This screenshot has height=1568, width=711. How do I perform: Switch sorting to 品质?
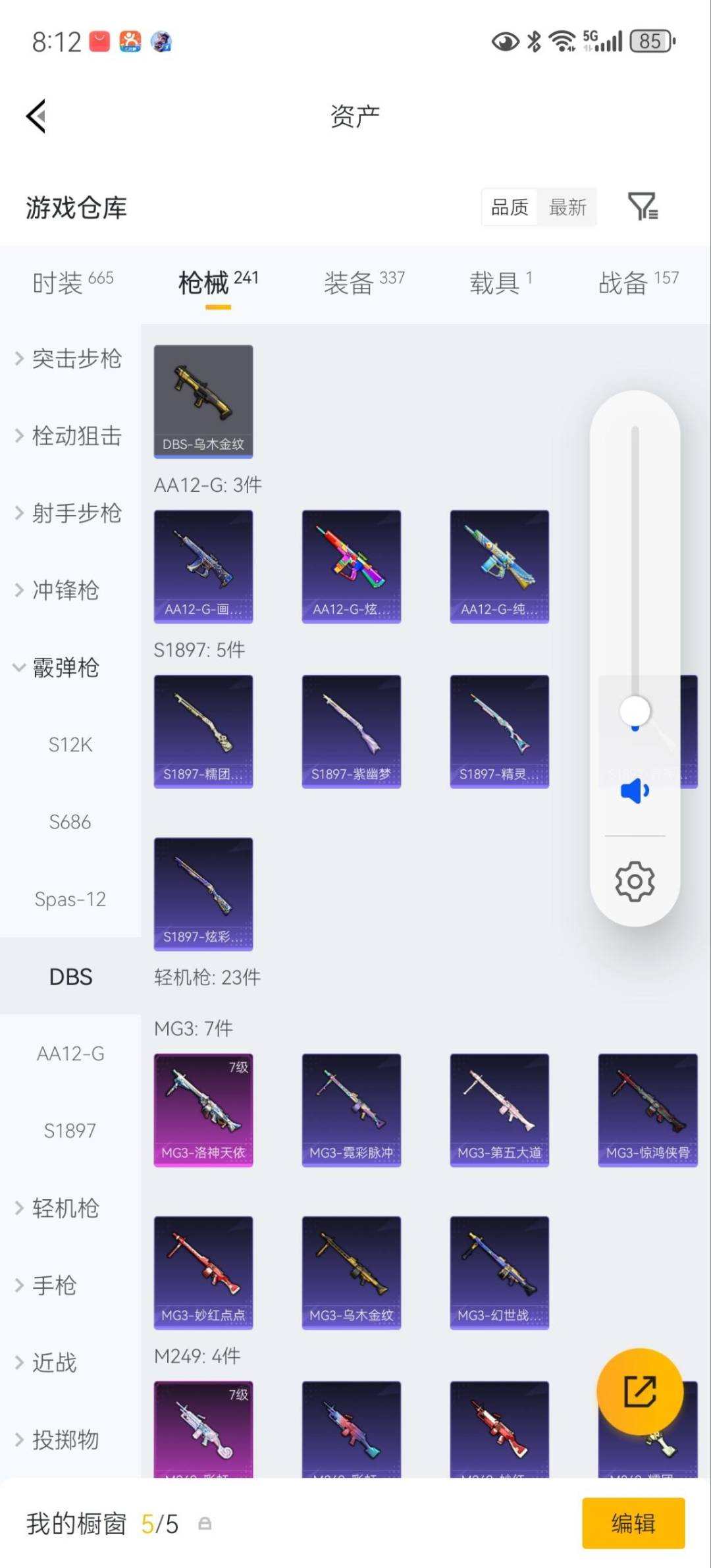click(509, 207)
